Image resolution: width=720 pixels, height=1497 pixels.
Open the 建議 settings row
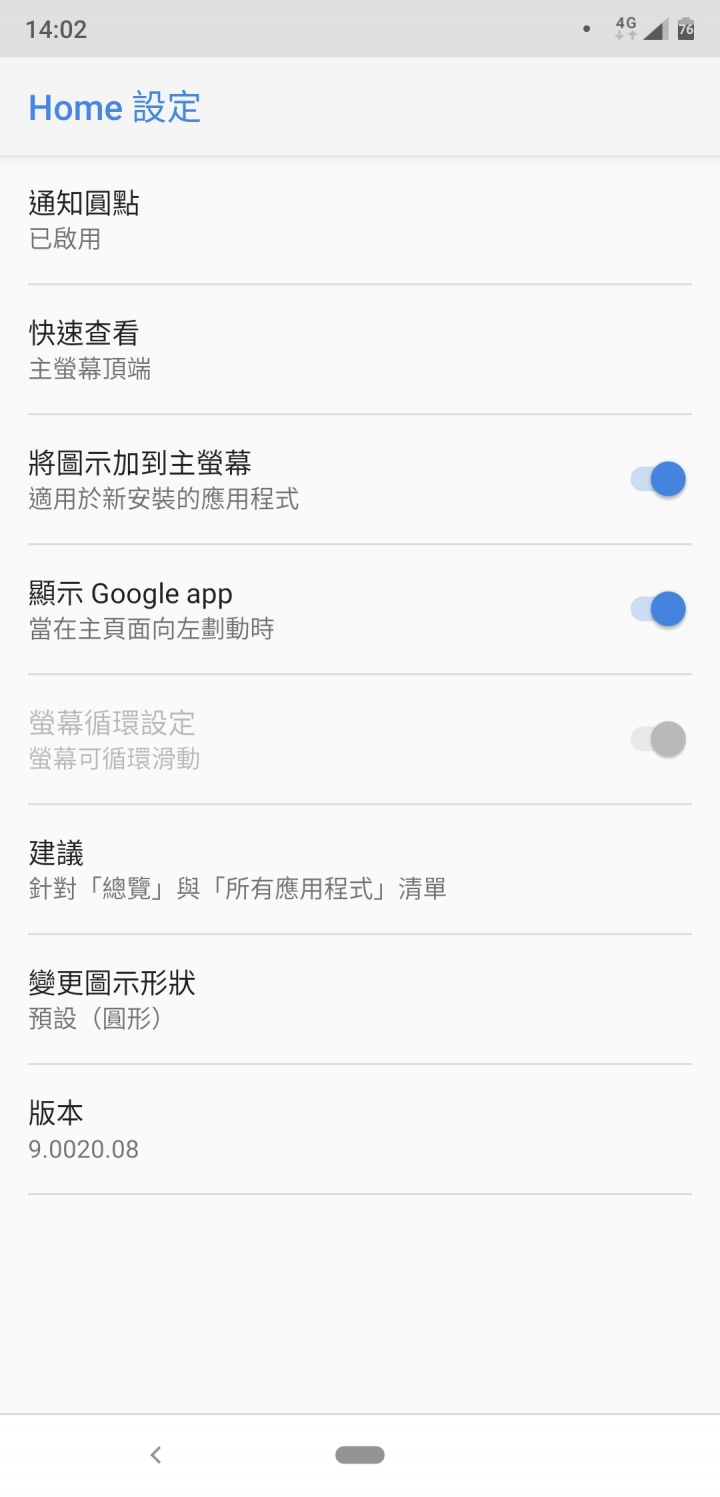[x=360, y=870]
